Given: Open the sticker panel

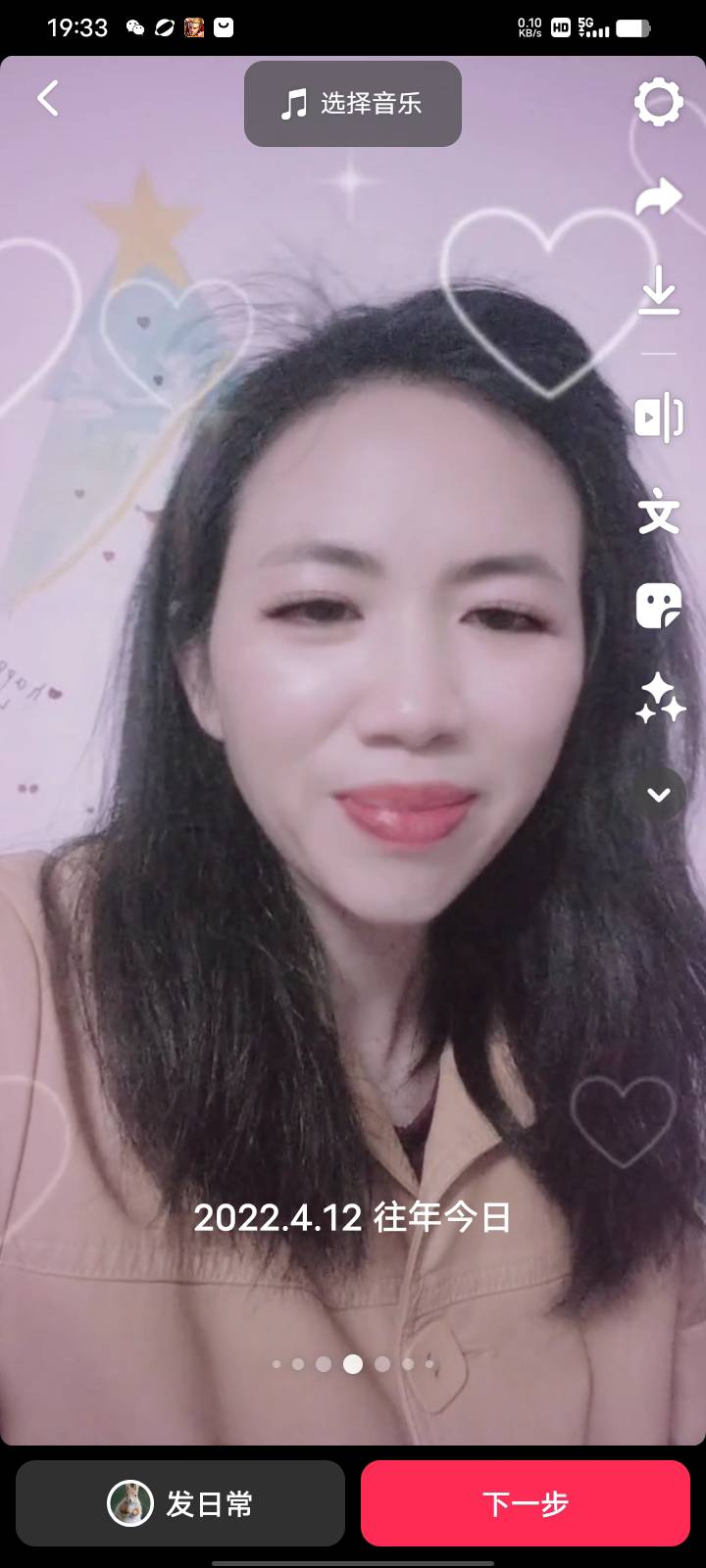Looking at the screenshot, I should click(x=658, y=606).
